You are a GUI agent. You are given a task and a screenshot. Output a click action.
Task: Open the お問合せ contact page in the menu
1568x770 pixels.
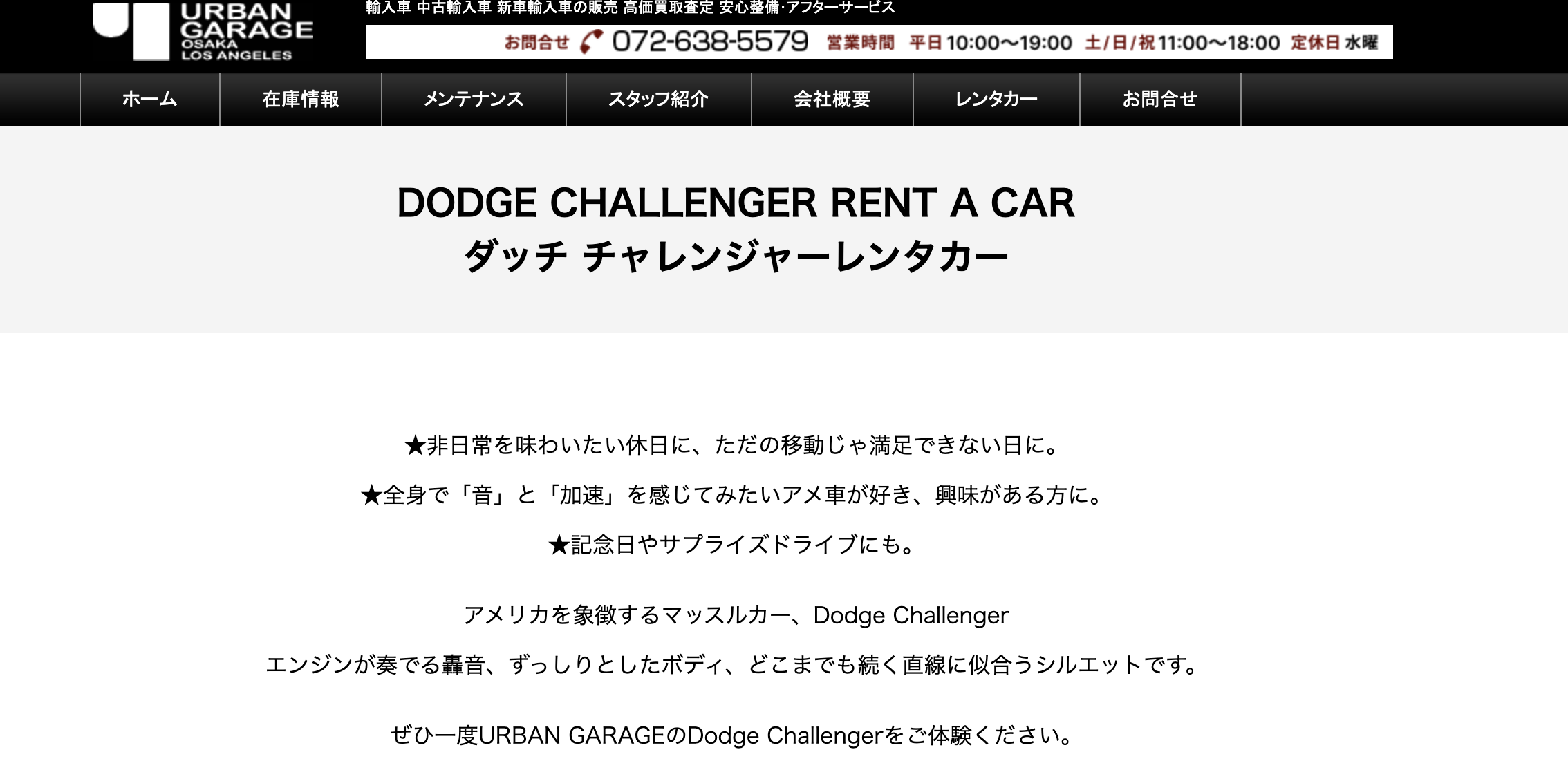[1160, 100]
